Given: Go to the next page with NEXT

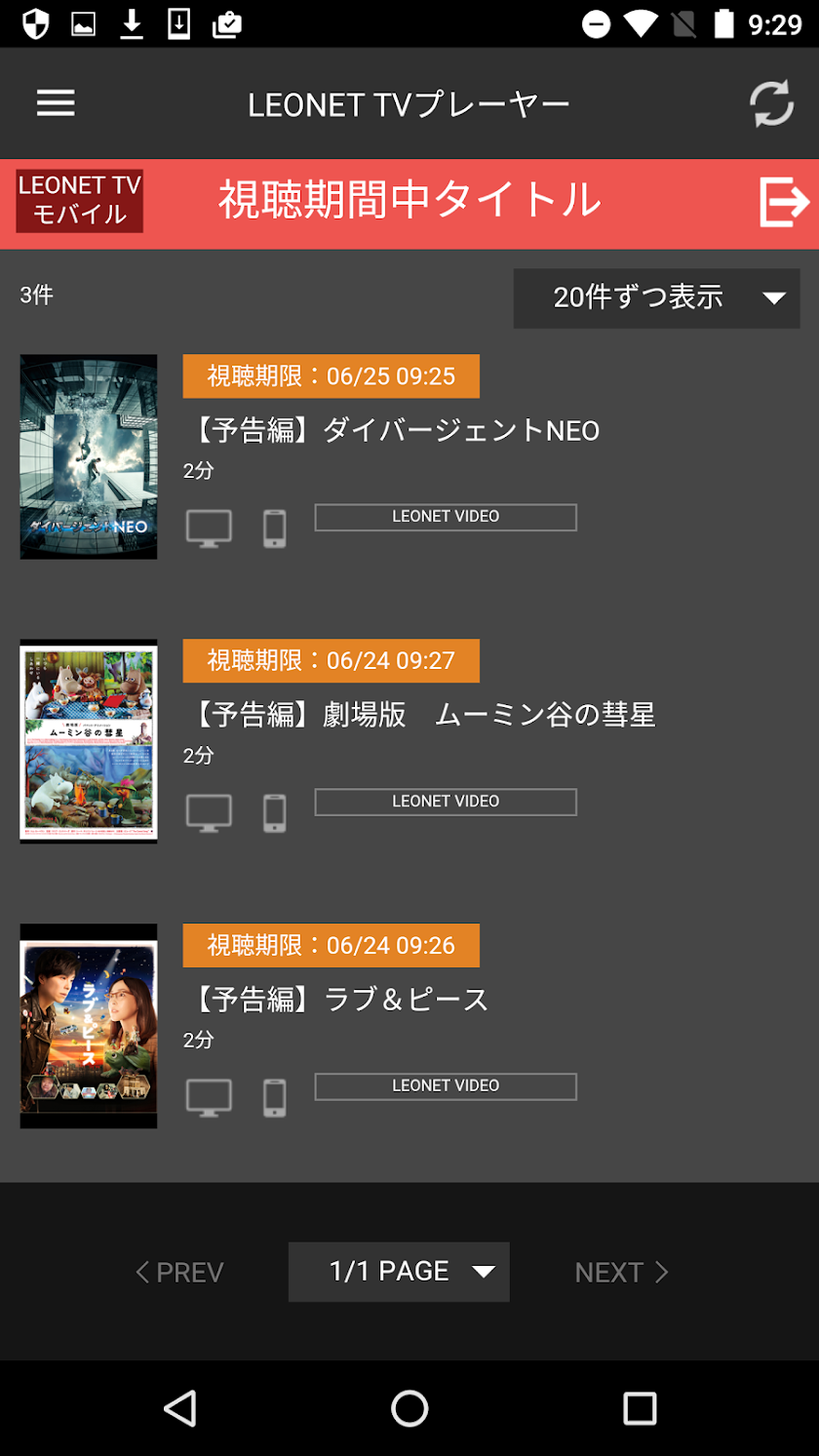Looking at the screenshot, I should point(621,1272).
